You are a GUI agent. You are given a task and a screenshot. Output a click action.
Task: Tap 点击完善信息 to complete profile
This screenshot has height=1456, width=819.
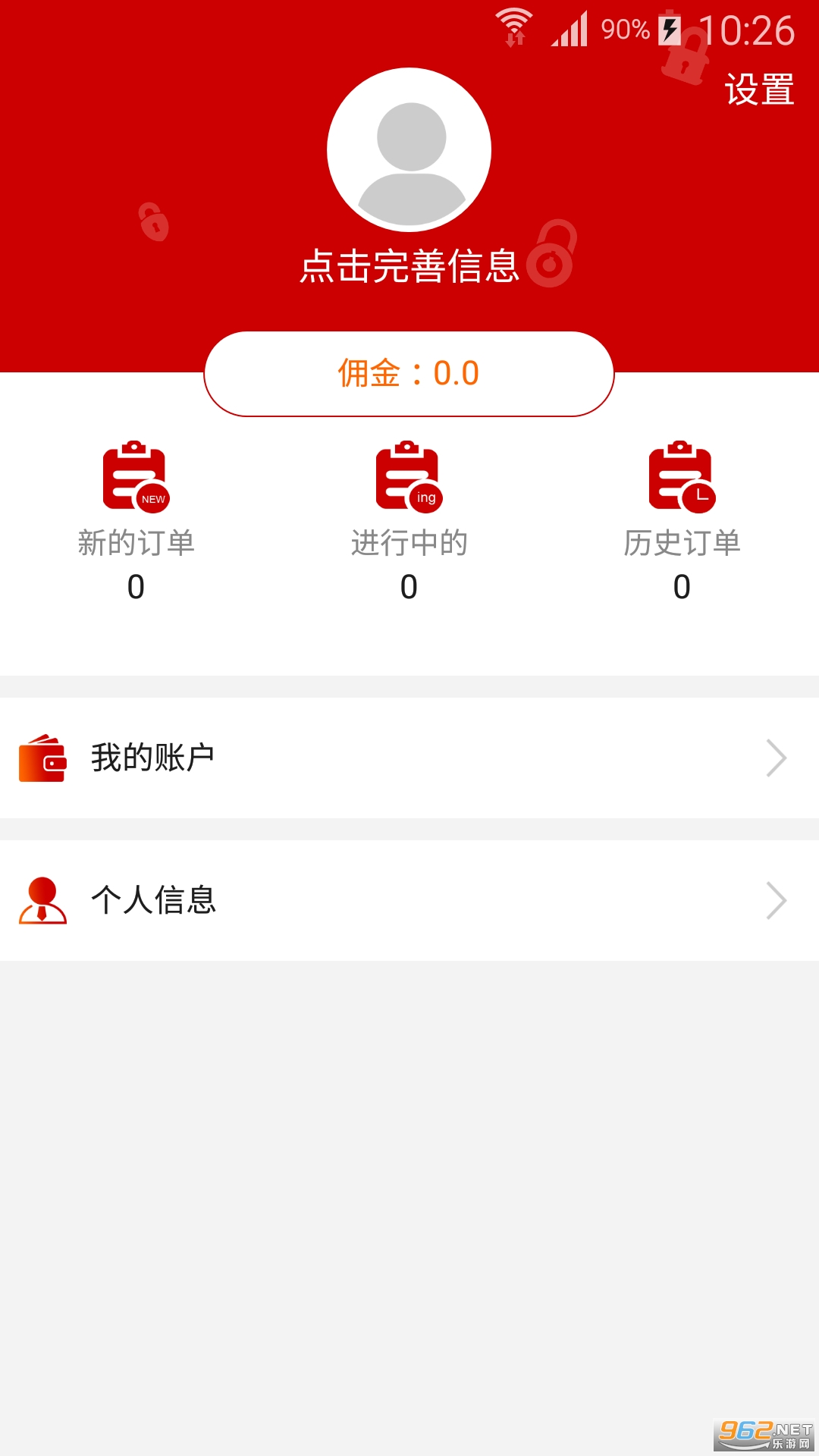(409, 267)
